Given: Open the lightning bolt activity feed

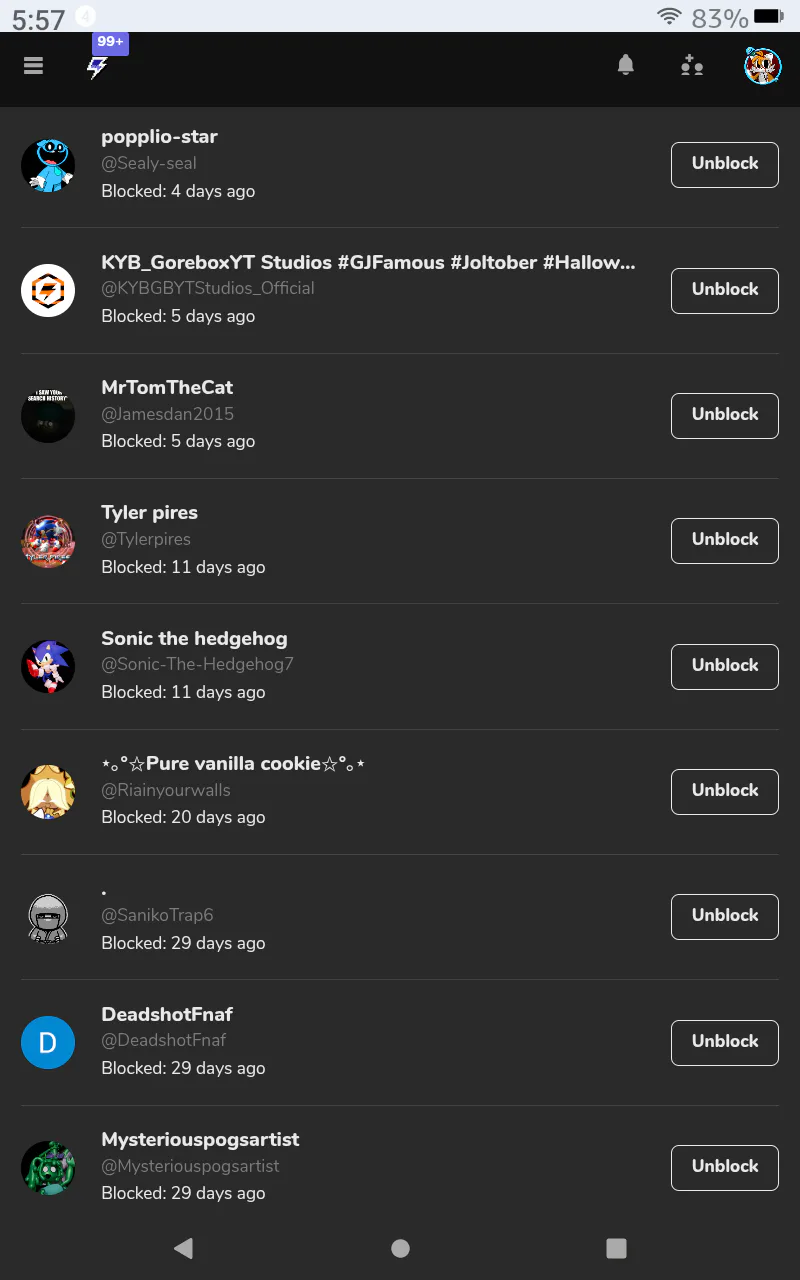Looking at the screenshot, I should (97, 67).
